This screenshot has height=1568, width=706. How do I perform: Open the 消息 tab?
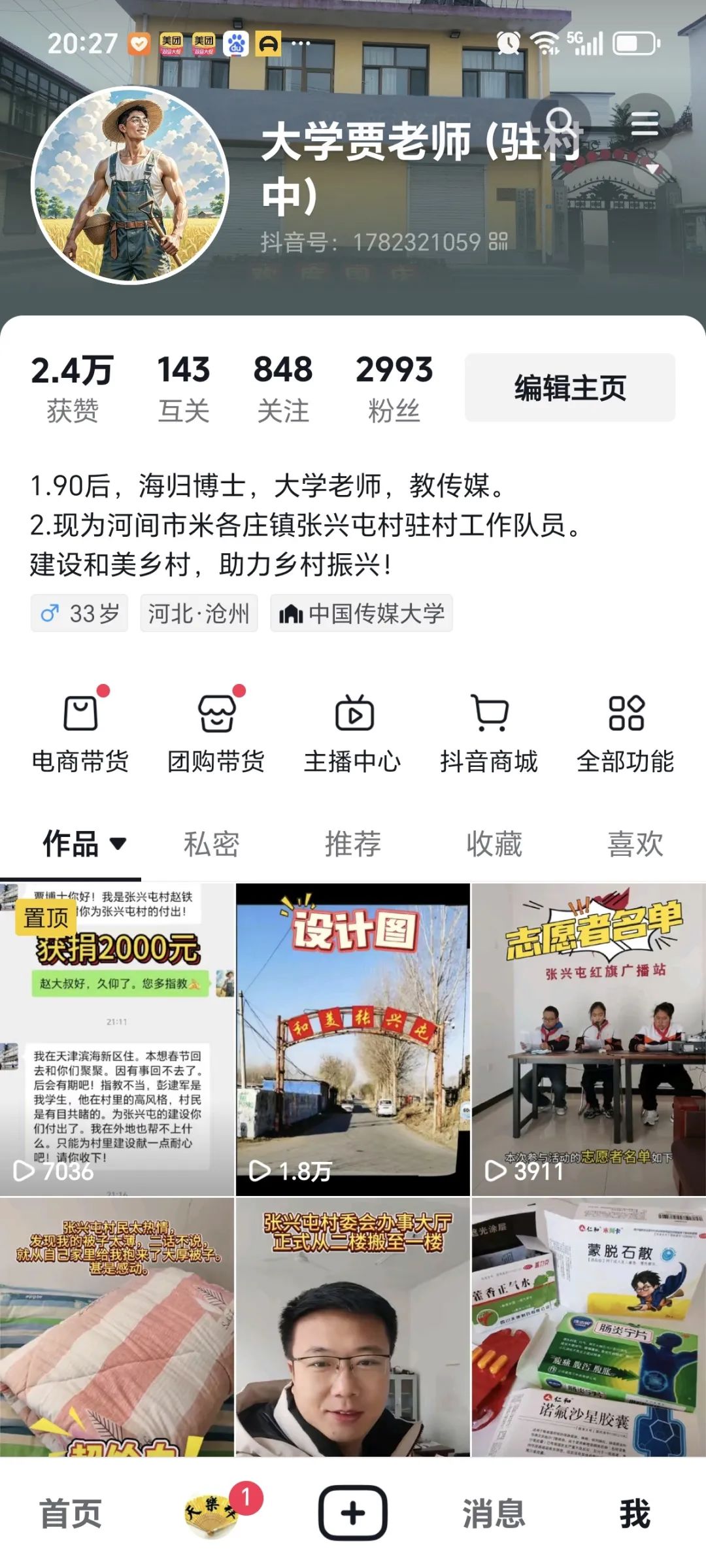point(494,1513)
